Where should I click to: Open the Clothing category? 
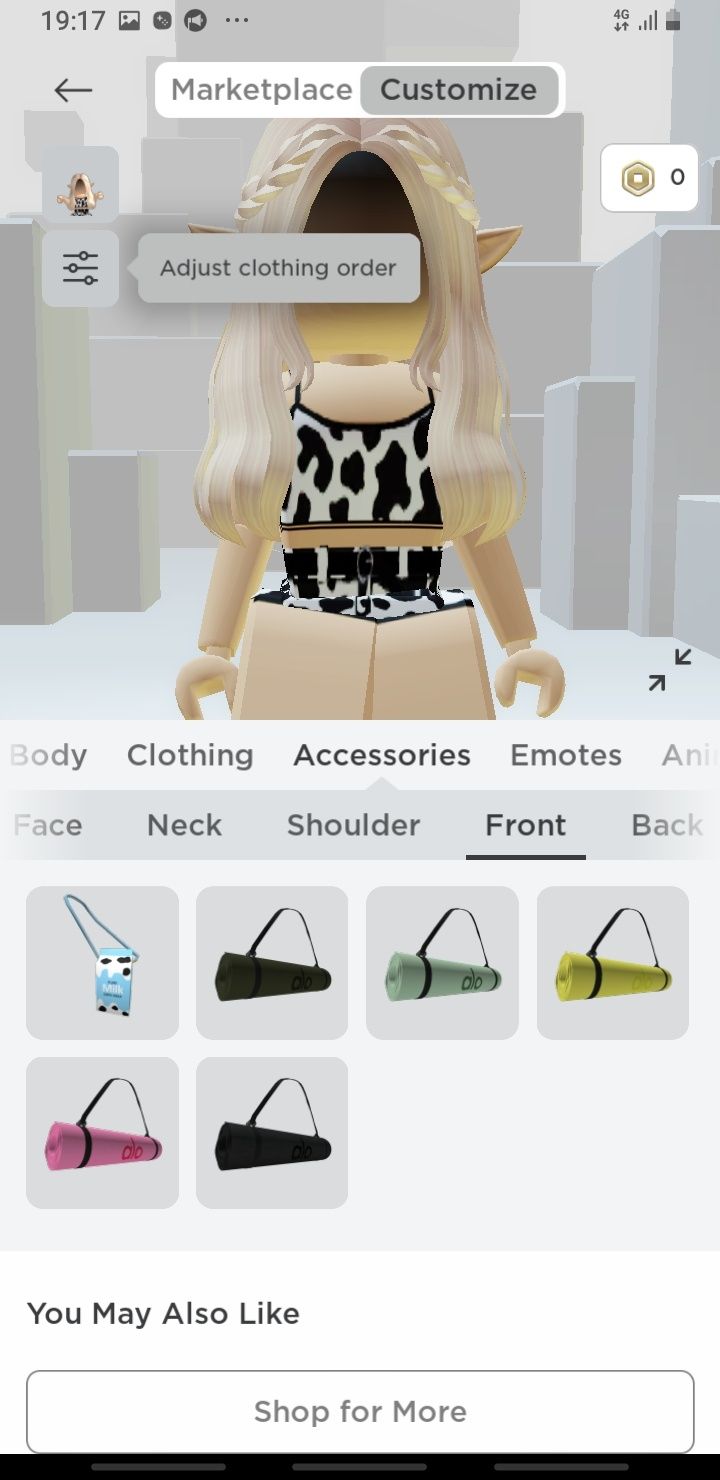[x=190, y=755]
